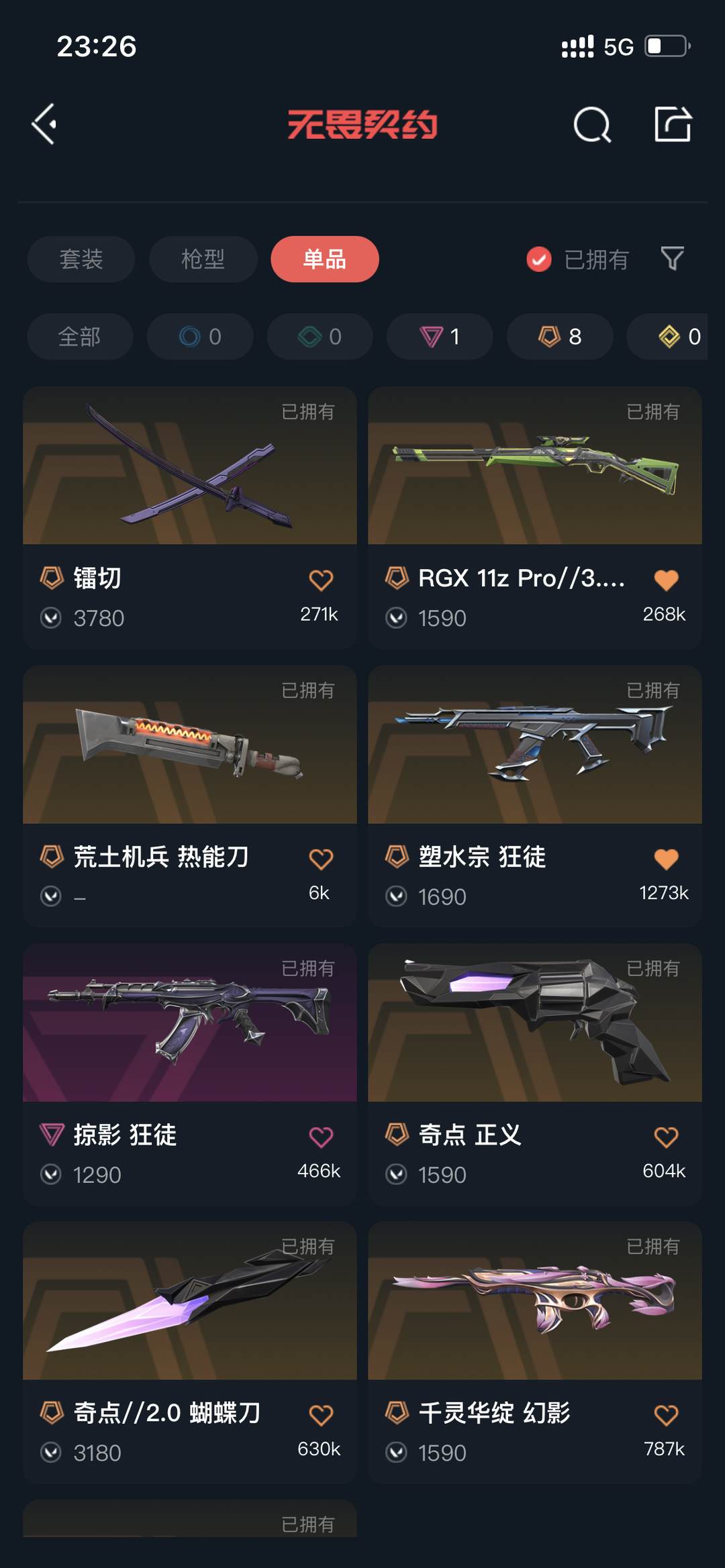Like the 奇点//2.0 蝴蝶刀 skin
Screen dimensions: 725x1568
[321, 1415]
